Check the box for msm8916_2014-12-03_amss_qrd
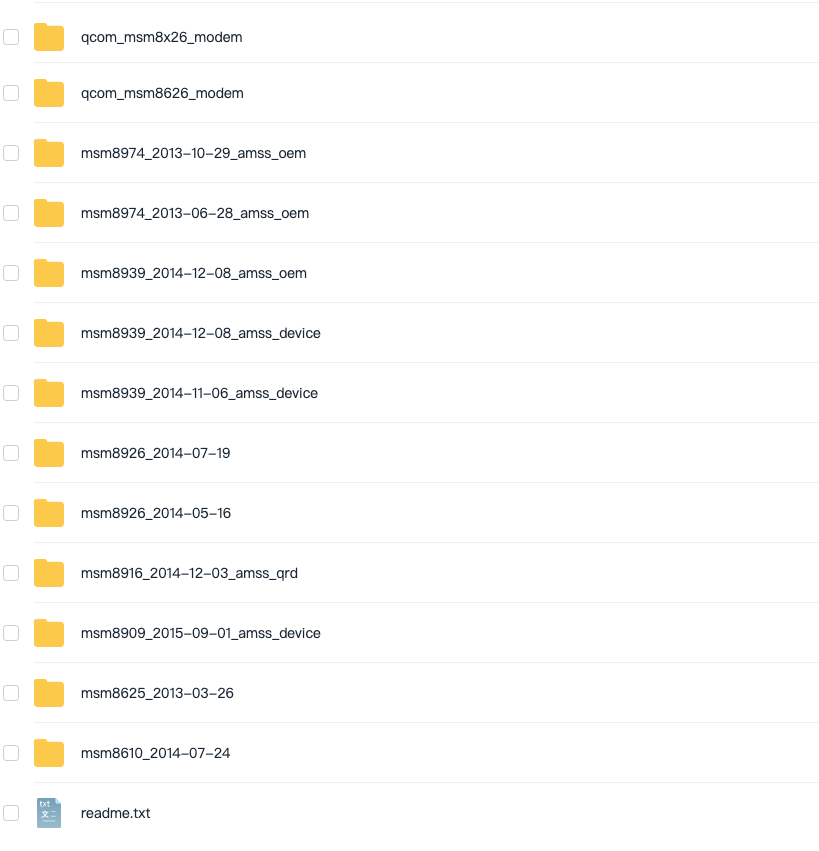Viewport: 819px width, 851px height. 11,573
